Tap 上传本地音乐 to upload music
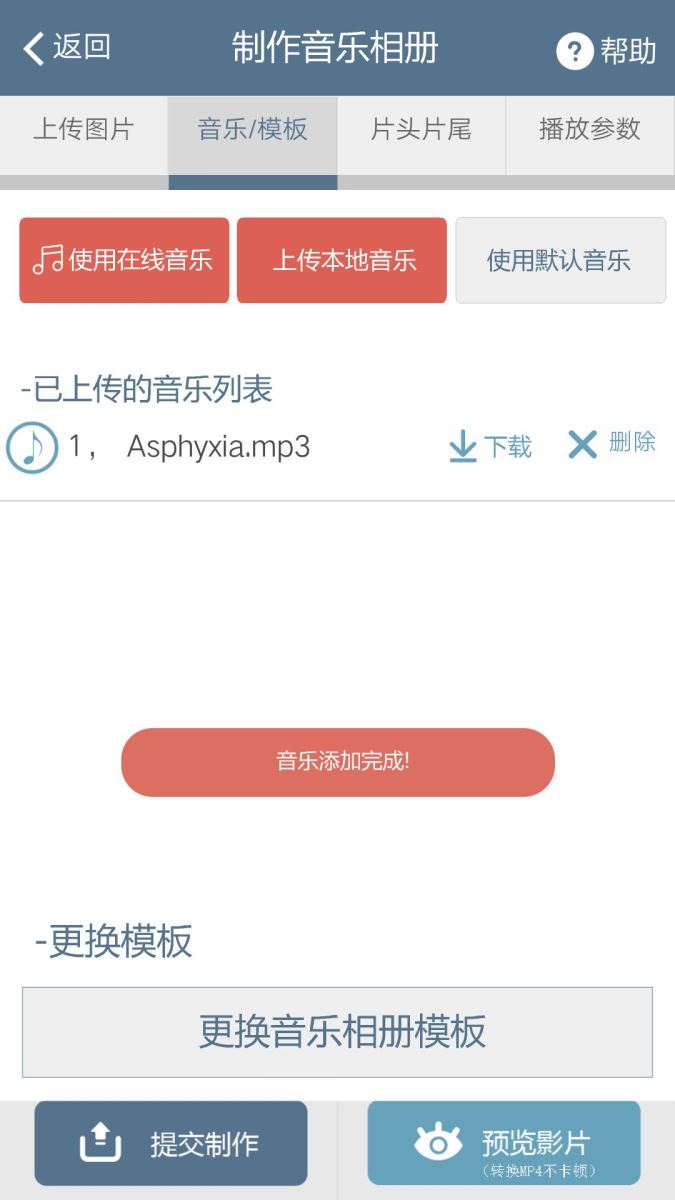Image resolution: width=675 pixels, height=1200 pixels. coord(342,261)
